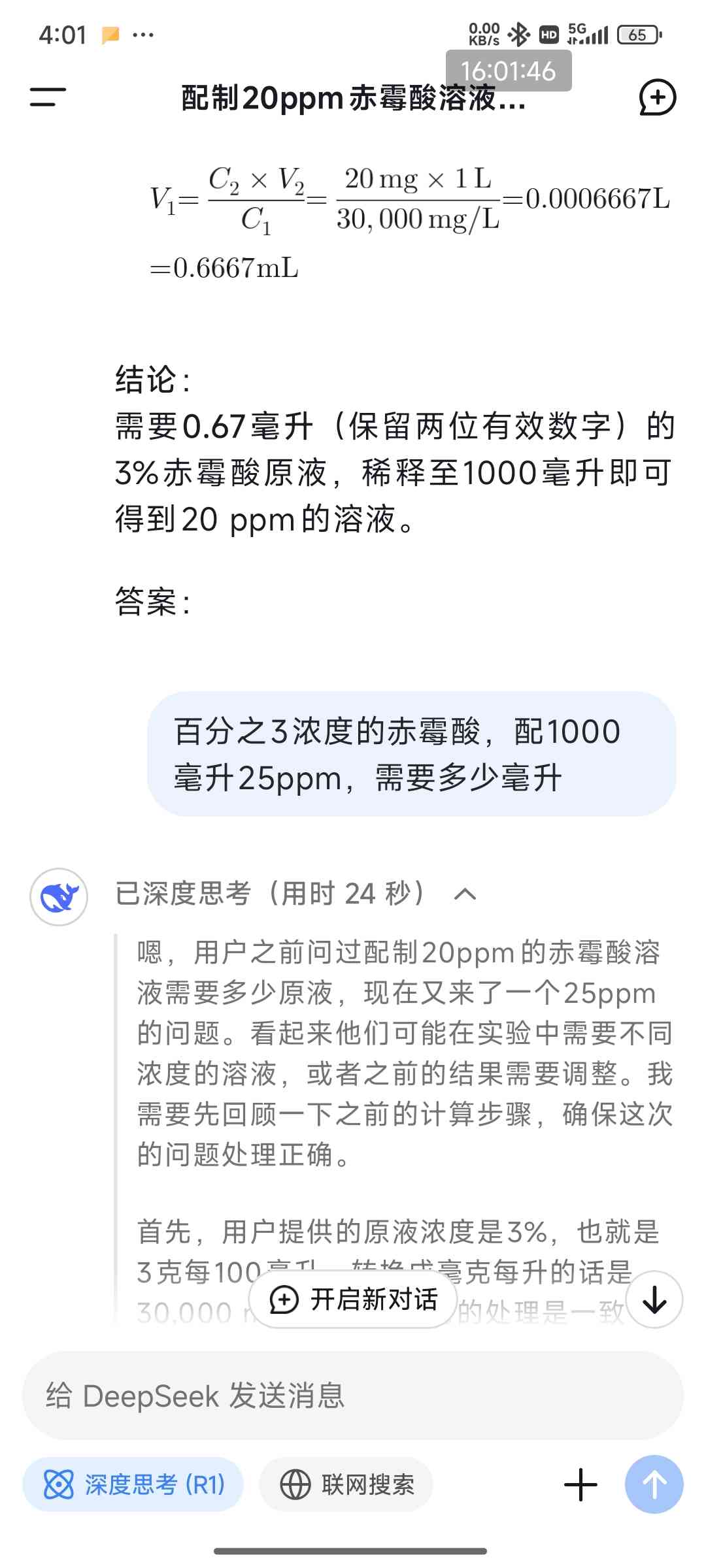This screenshot has height=1568, width=706.
Task: Start a new chat from top-right icon
Action: click(x=657, y=97)
